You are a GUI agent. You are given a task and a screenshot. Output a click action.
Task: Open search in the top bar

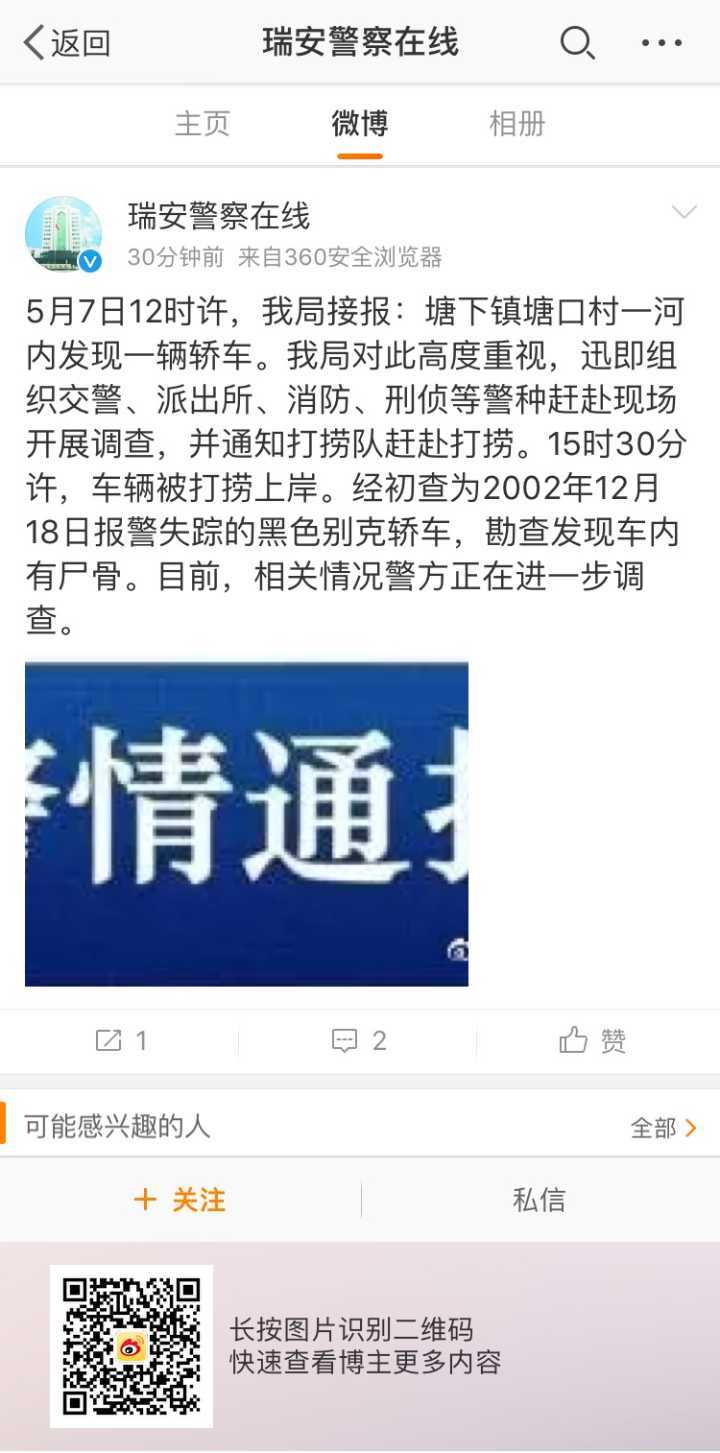576,43
